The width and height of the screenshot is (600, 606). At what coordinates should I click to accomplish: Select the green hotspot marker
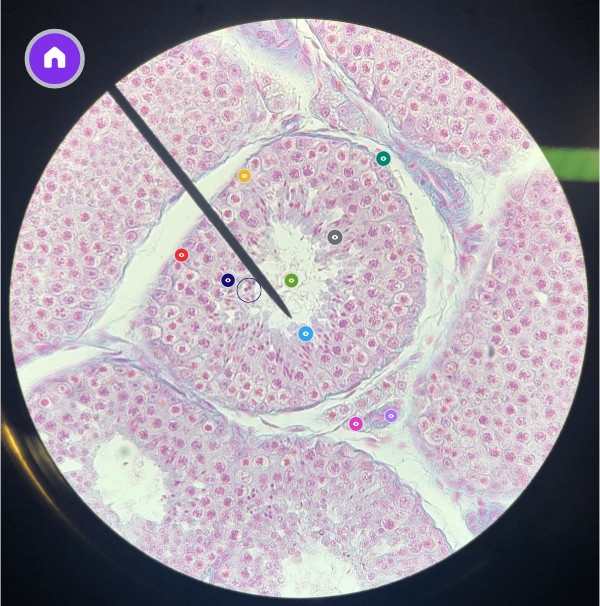coord(291,281)
